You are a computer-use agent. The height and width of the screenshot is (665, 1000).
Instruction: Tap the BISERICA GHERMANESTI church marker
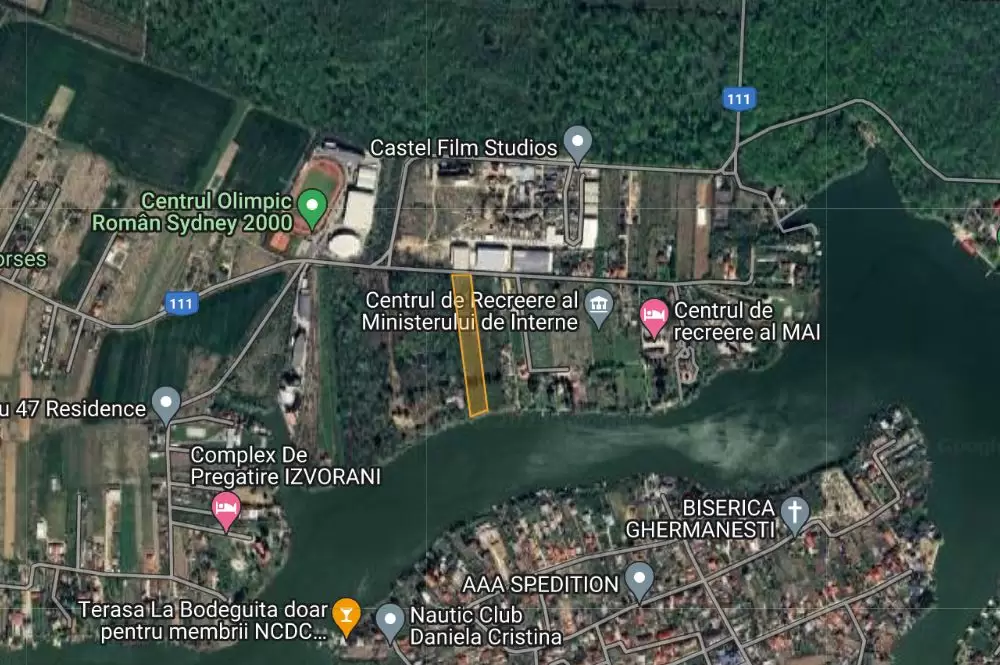click(x=795, y=513)
